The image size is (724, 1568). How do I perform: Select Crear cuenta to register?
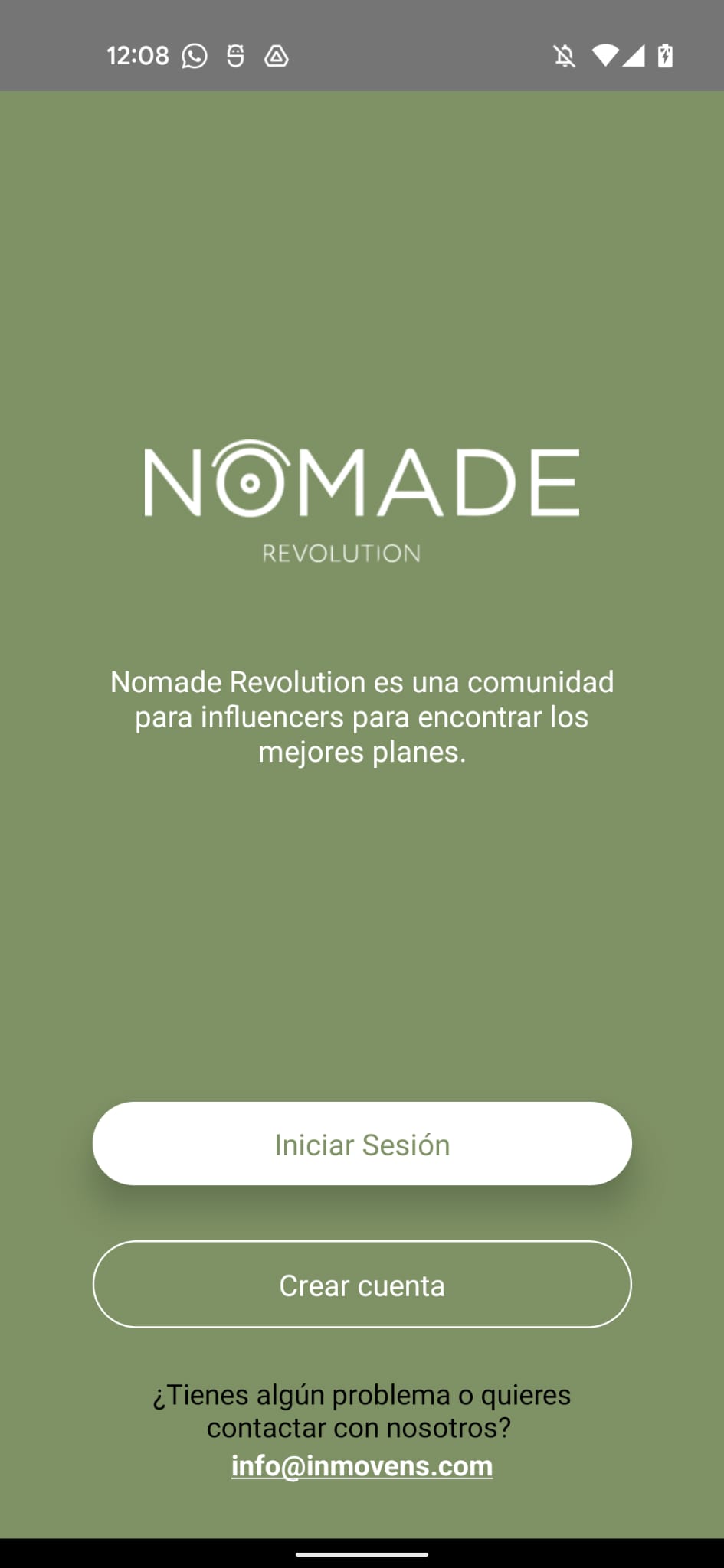pyautogui.click(x=362, y=1285)
